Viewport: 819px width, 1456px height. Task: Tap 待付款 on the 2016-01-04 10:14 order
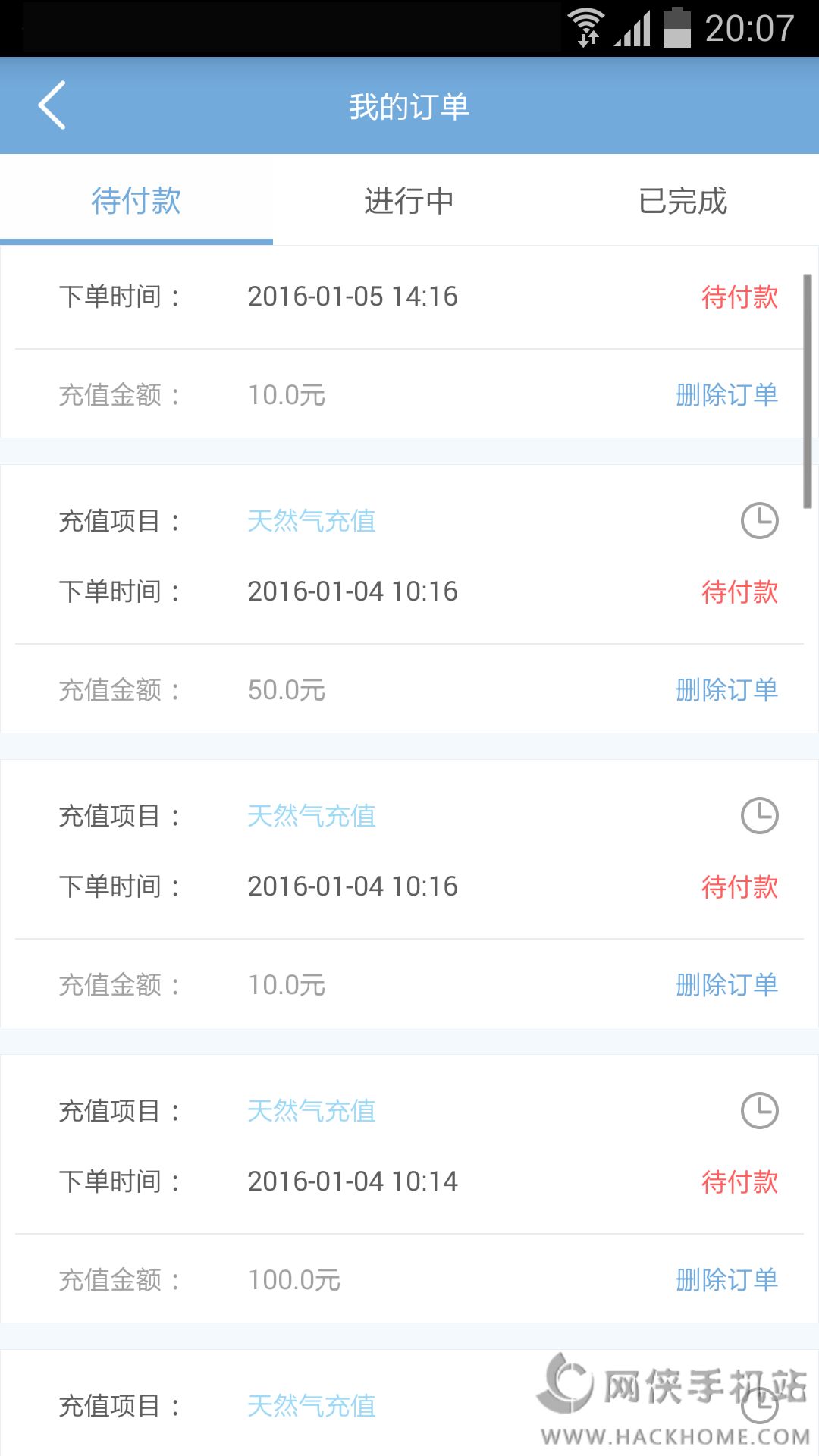[x=739, y=1181]
